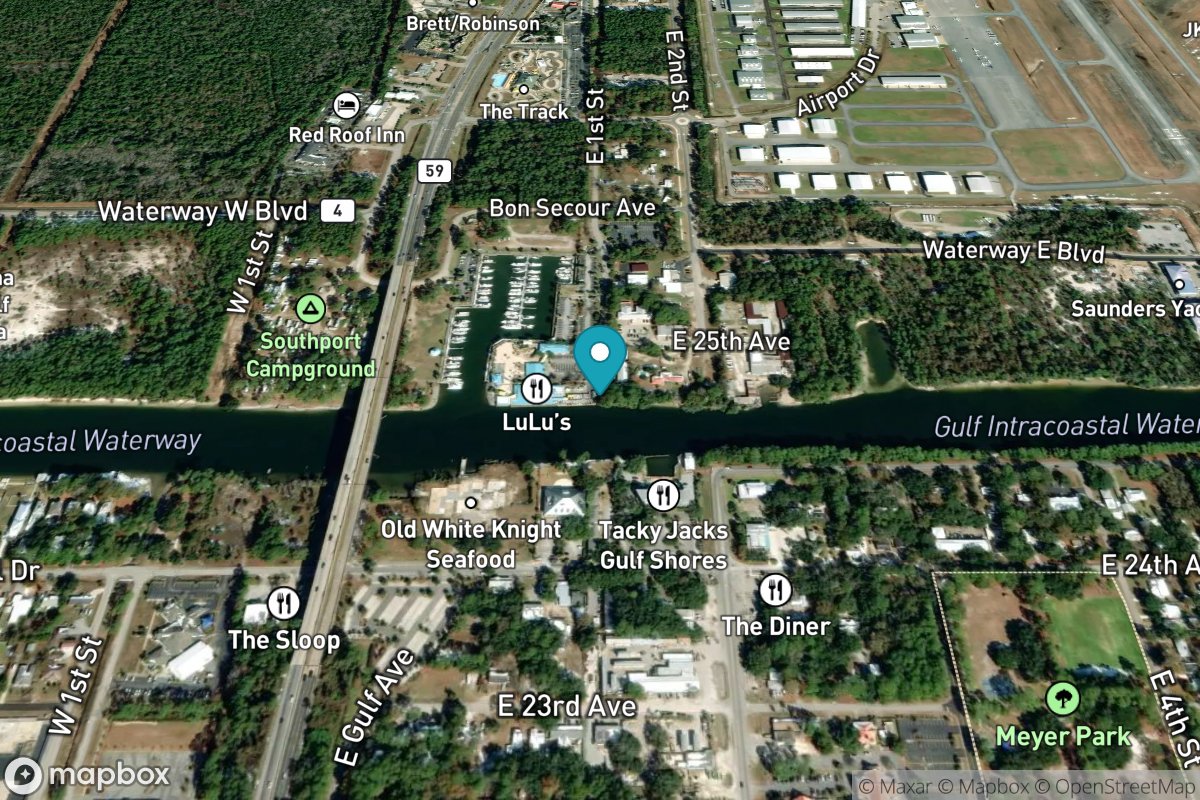Select The Diner restaurant marker

pos(775,591)
